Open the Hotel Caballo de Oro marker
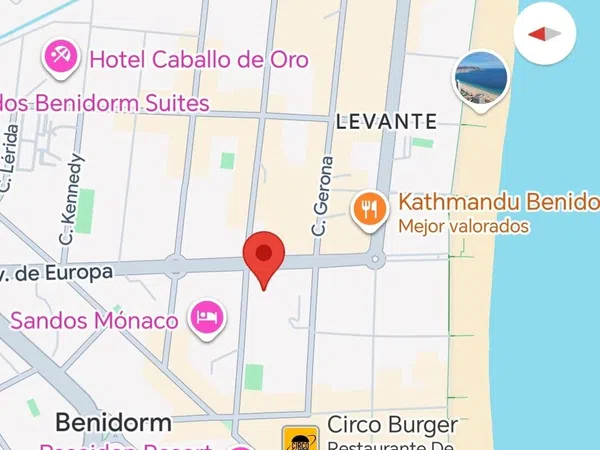The image size is (600, 450). [62, 57]
